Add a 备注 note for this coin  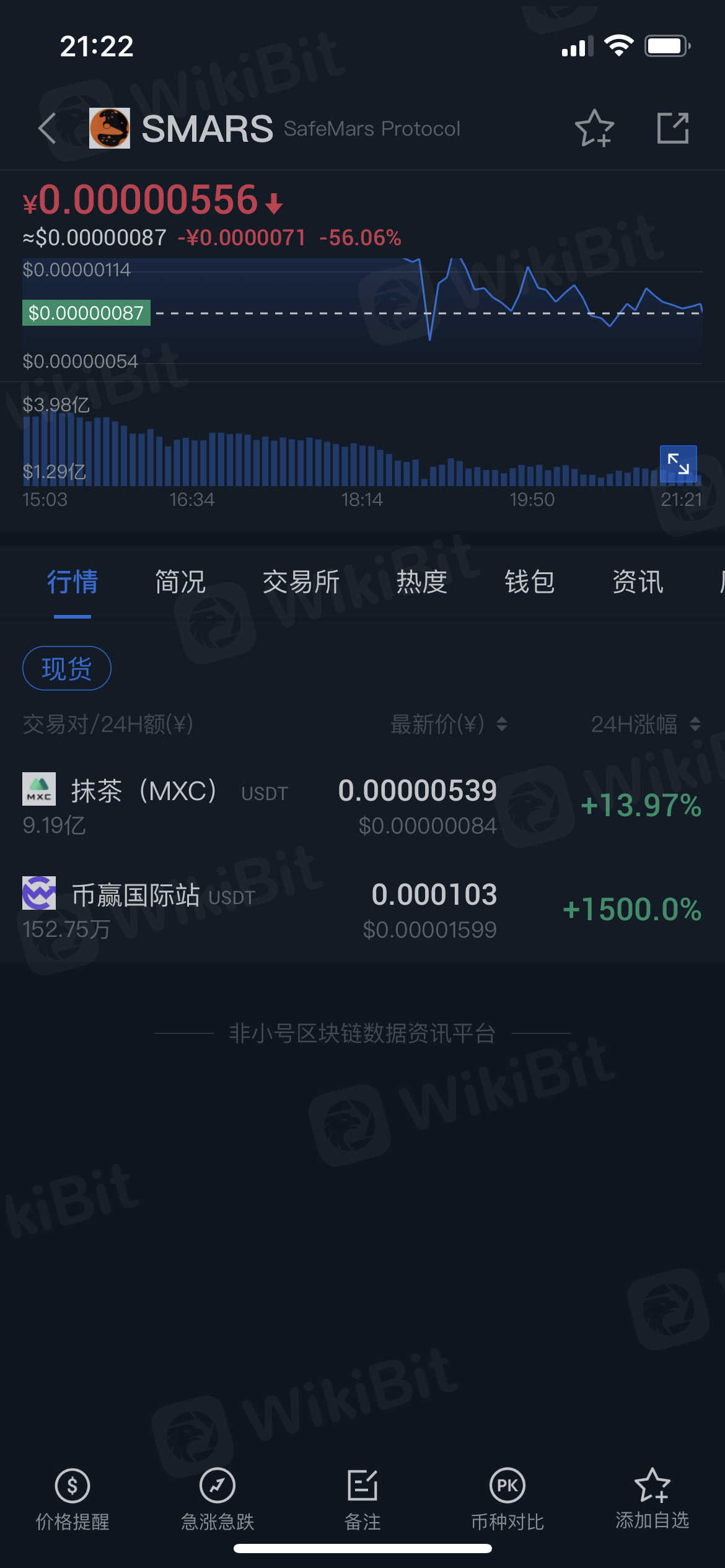pyautogui.click(x=362, y=1499)
